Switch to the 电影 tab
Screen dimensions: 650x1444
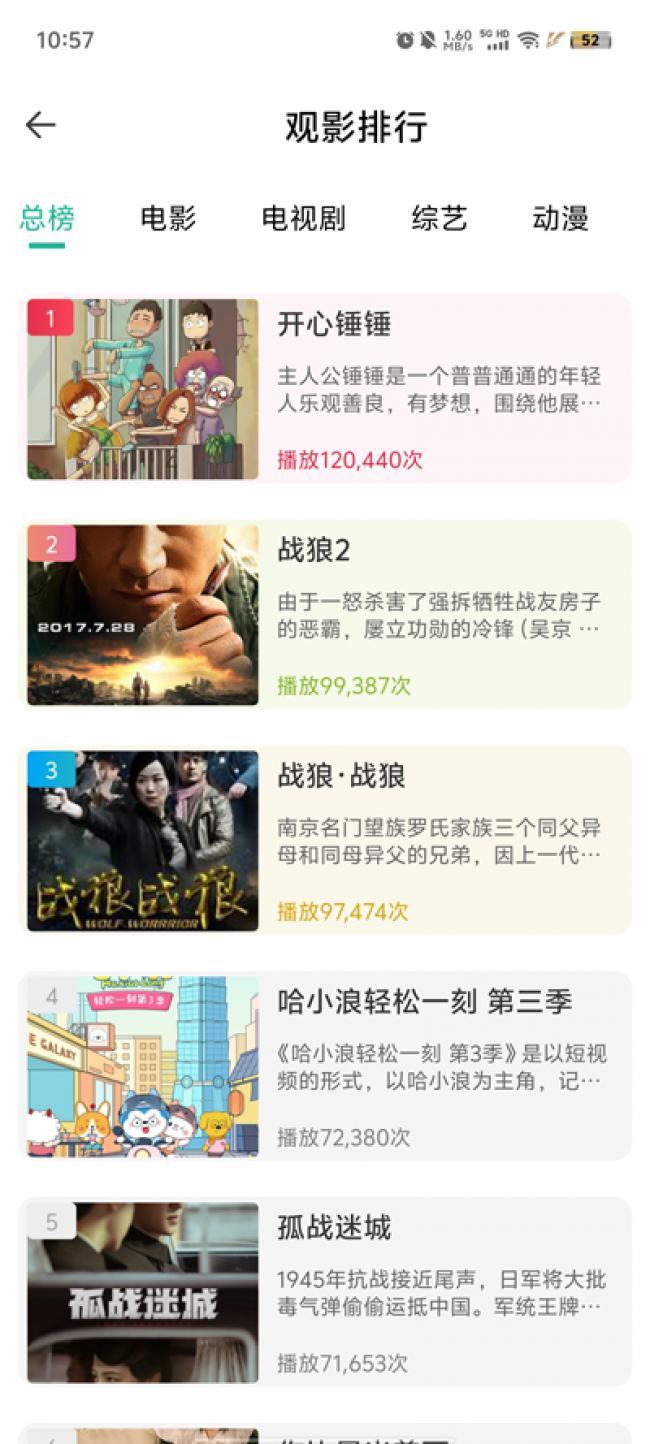168,217
